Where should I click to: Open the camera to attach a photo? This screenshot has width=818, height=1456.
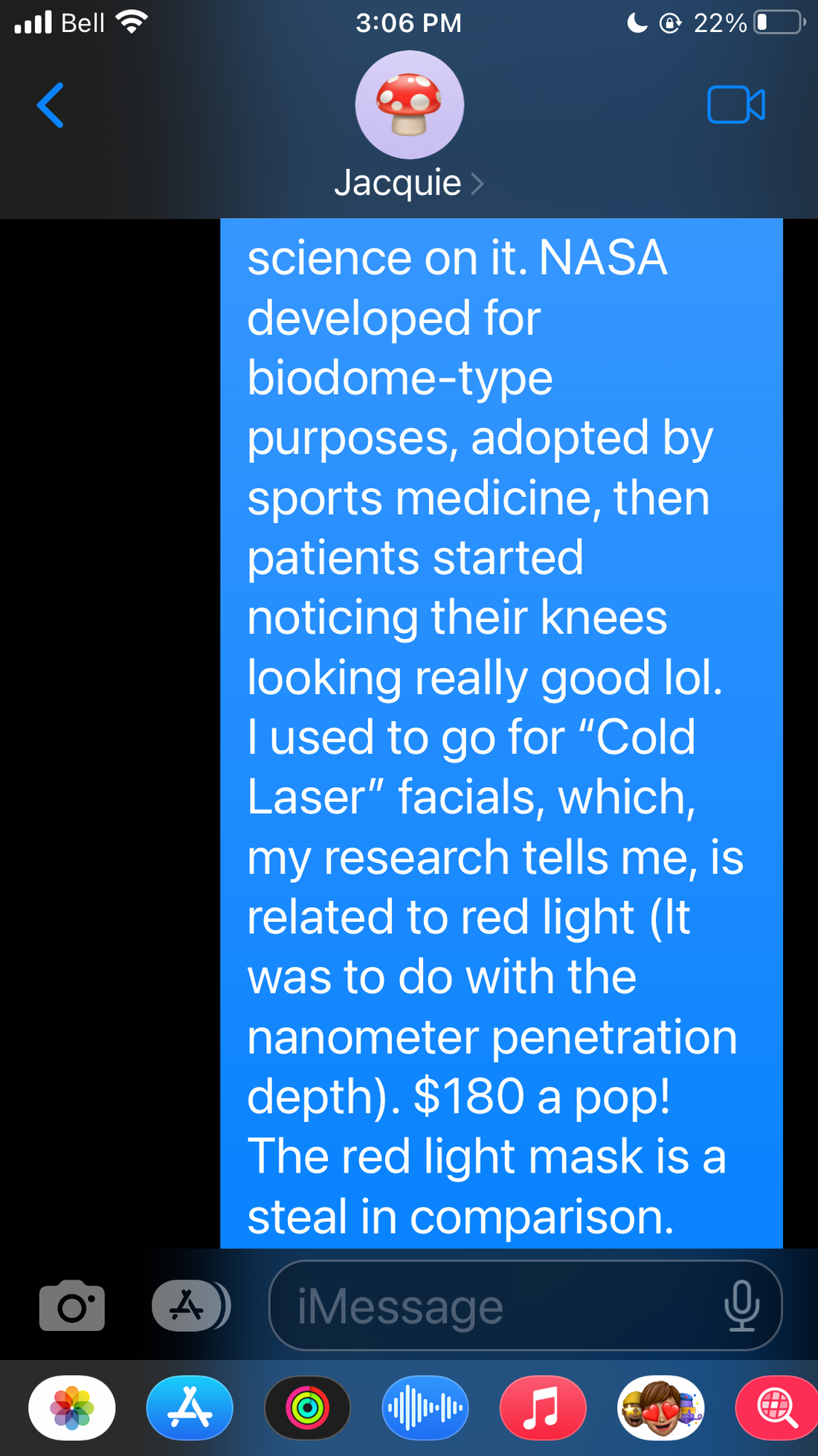pos(72,1306)
